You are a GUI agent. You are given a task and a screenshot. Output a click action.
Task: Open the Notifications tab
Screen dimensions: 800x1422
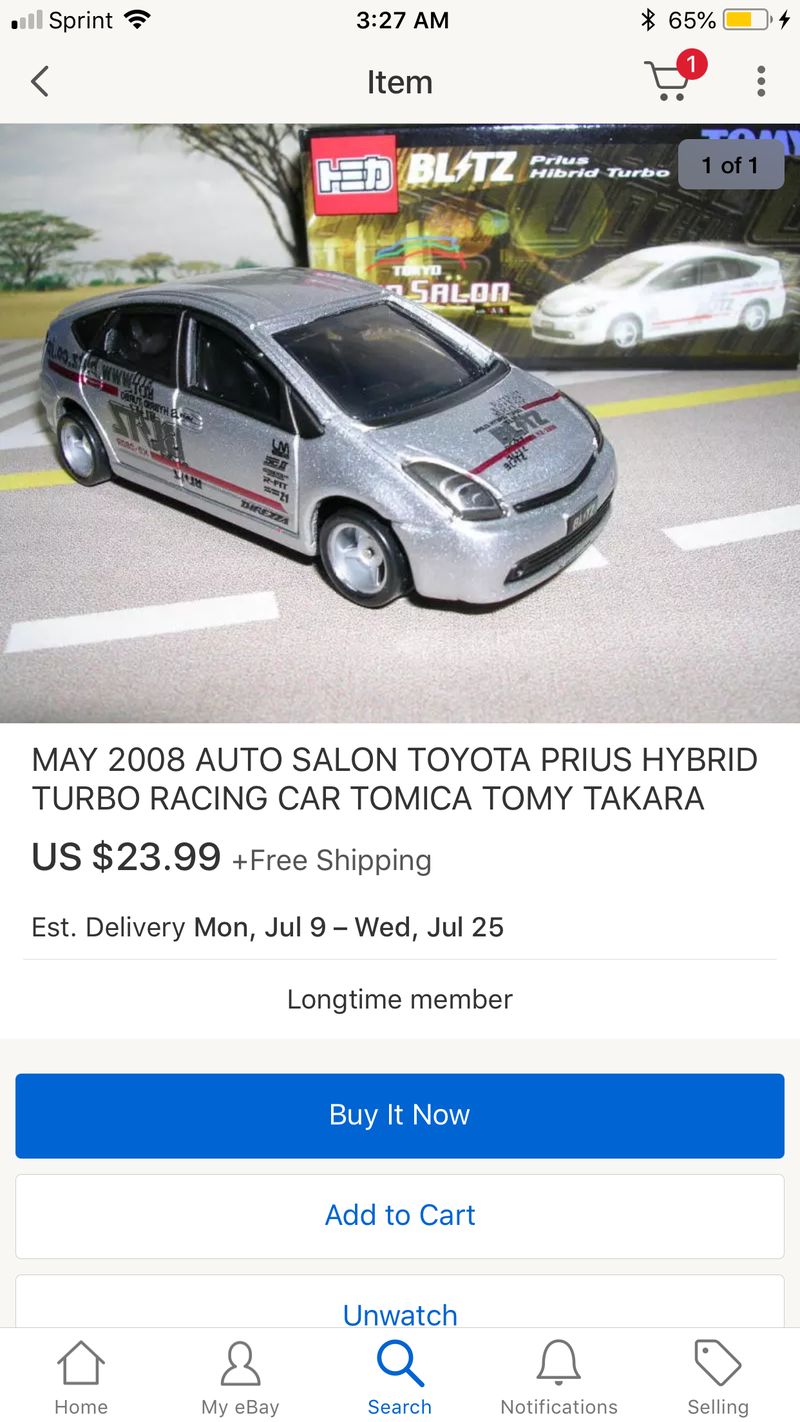click(x=559, y=1377)
